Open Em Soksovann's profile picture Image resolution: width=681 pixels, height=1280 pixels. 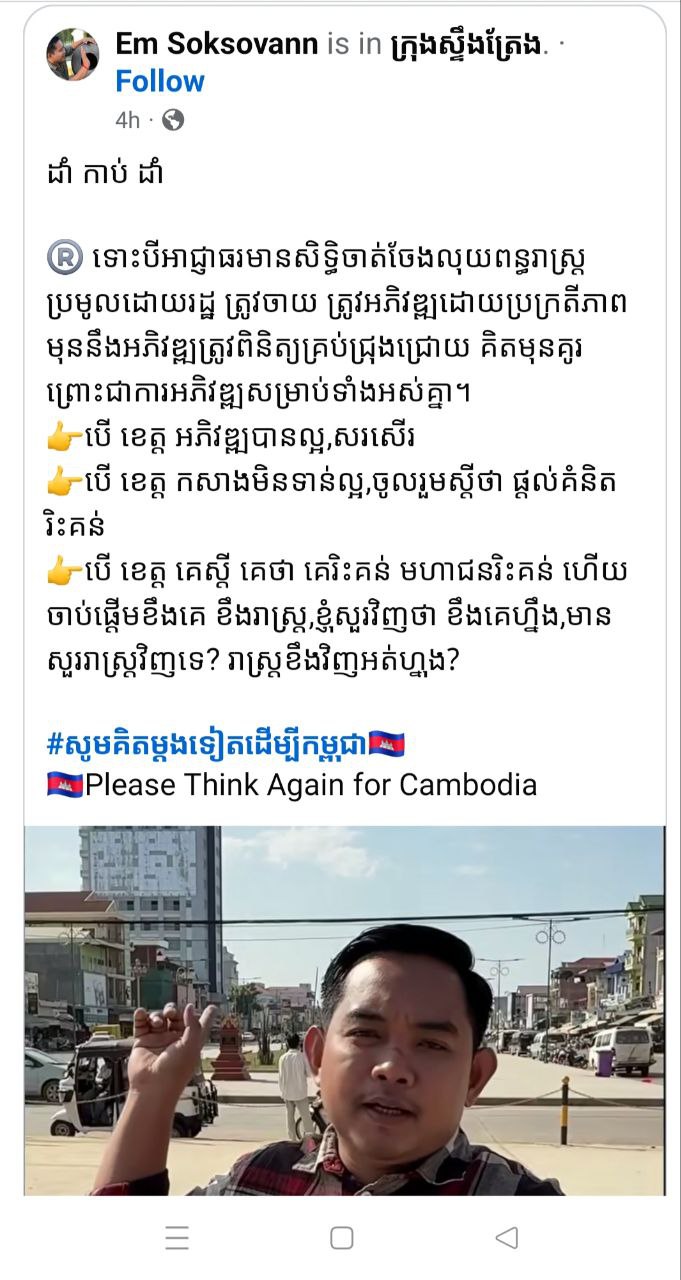73,54
